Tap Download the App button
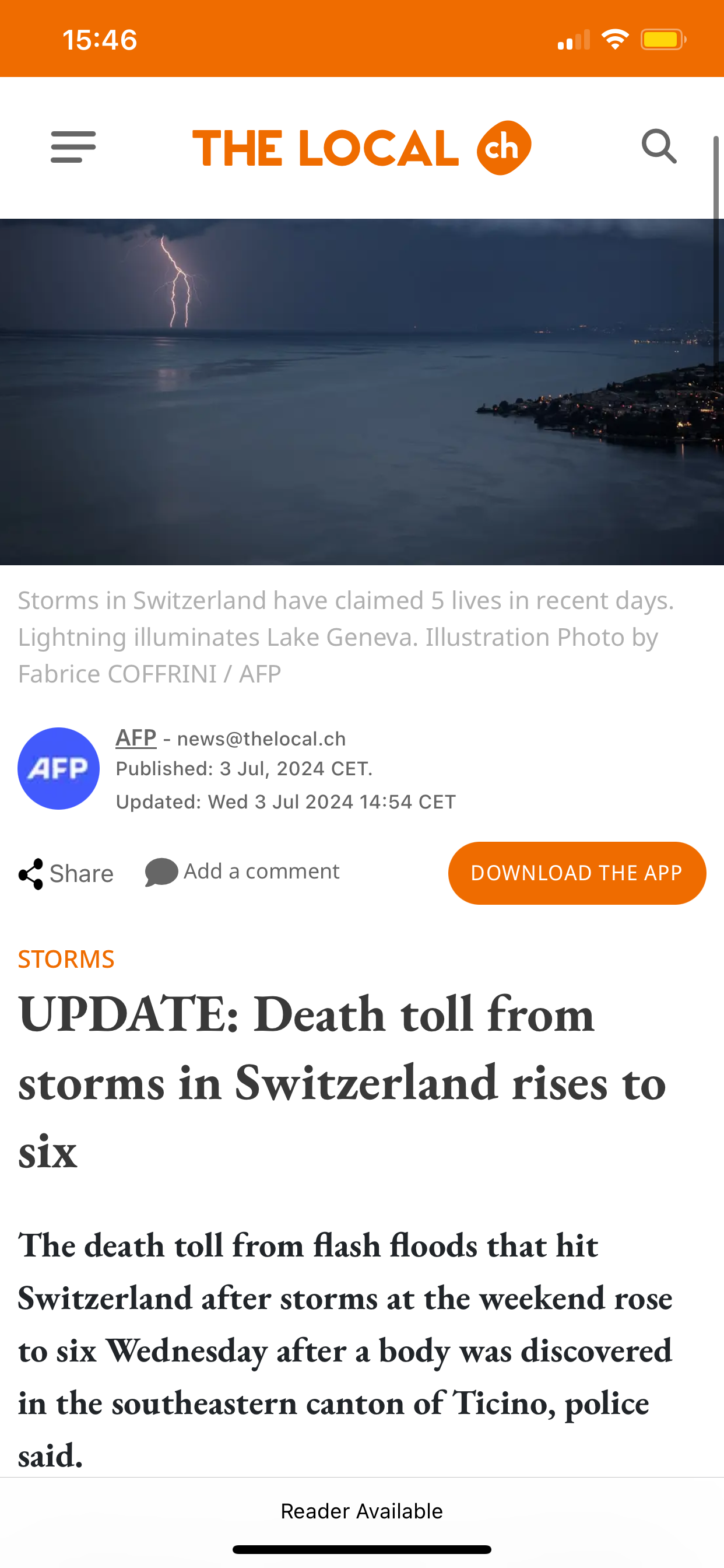 [577, 873]
